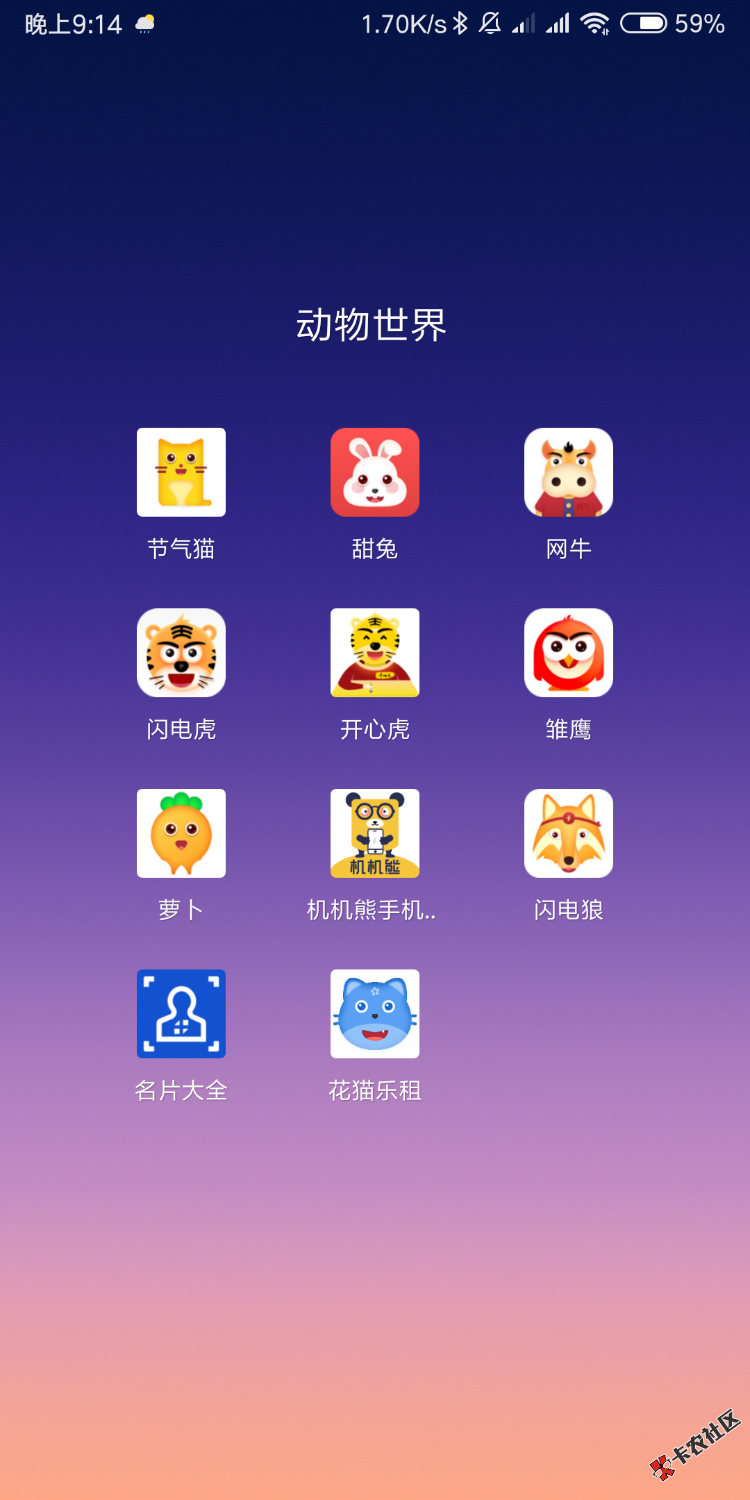Open the 网牛 app
The image size is (750, 1500).
568,472
